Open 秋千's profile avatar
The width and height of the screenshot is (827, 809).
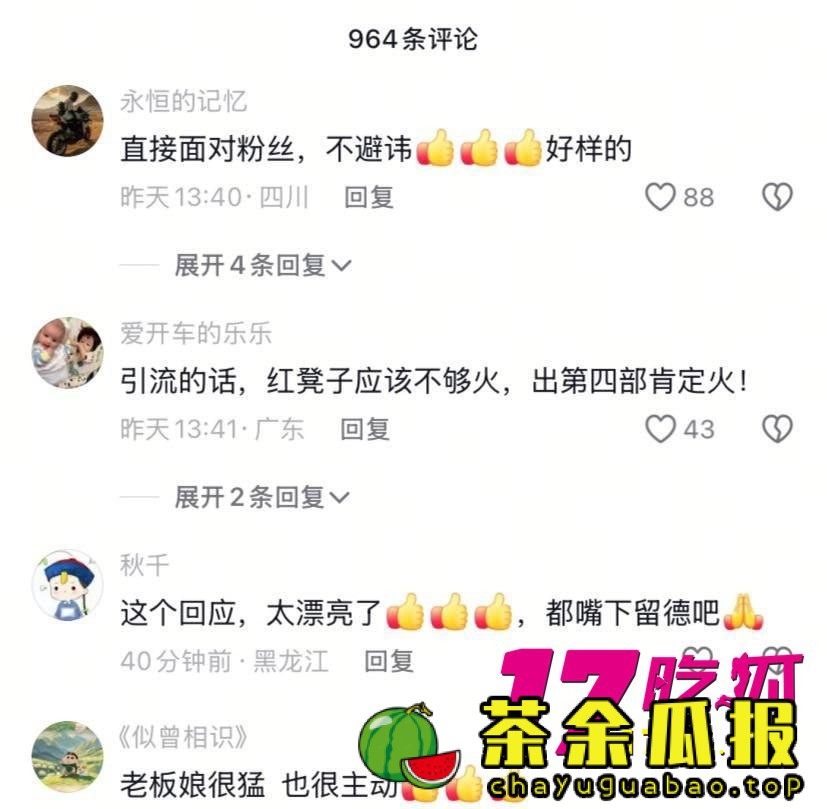[x=67, y=584]
